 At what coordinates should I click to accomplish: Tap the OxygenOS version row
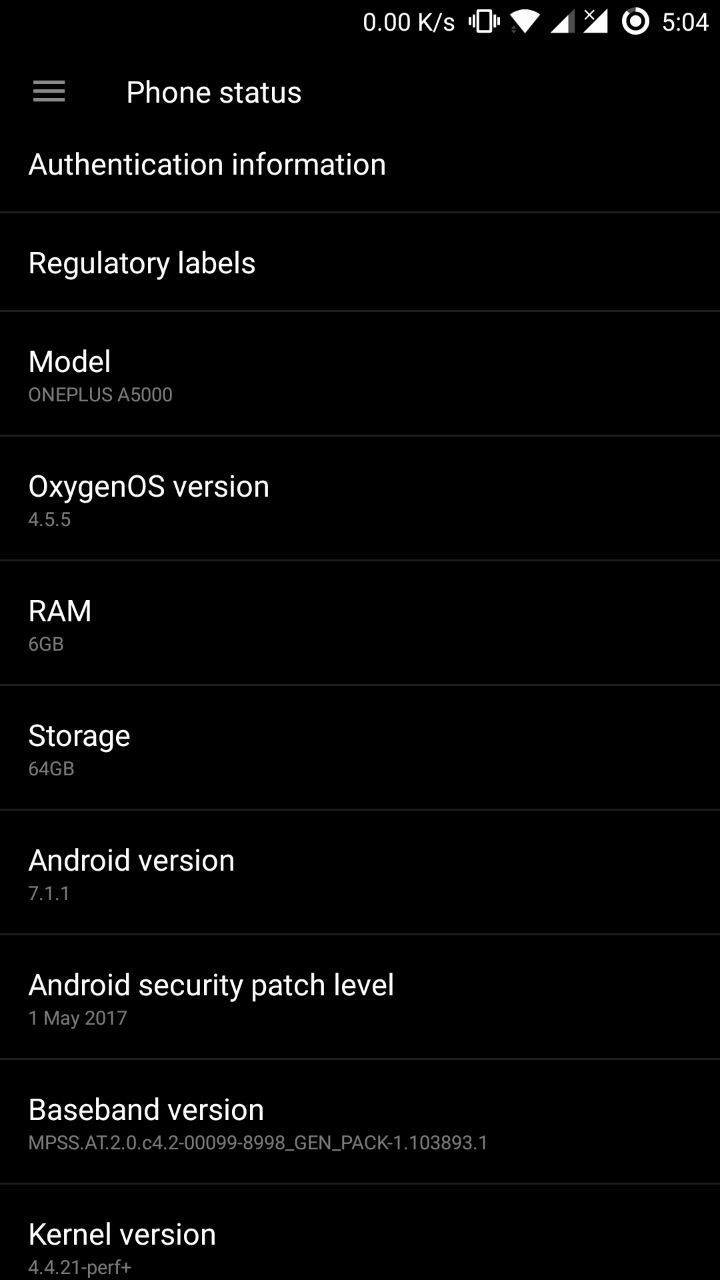coord(360,498)
